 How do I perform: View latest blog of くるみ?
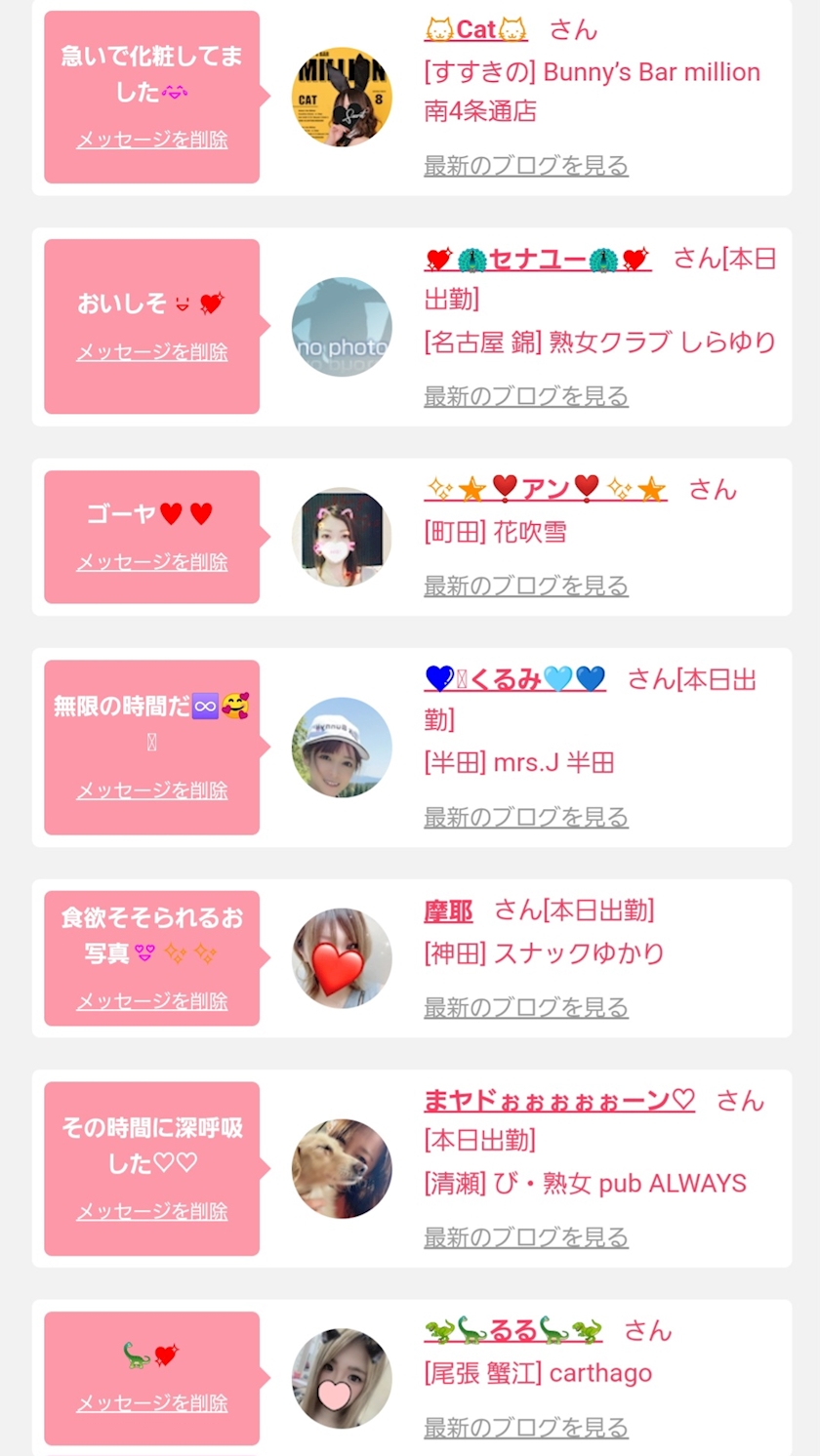(525, 817)
